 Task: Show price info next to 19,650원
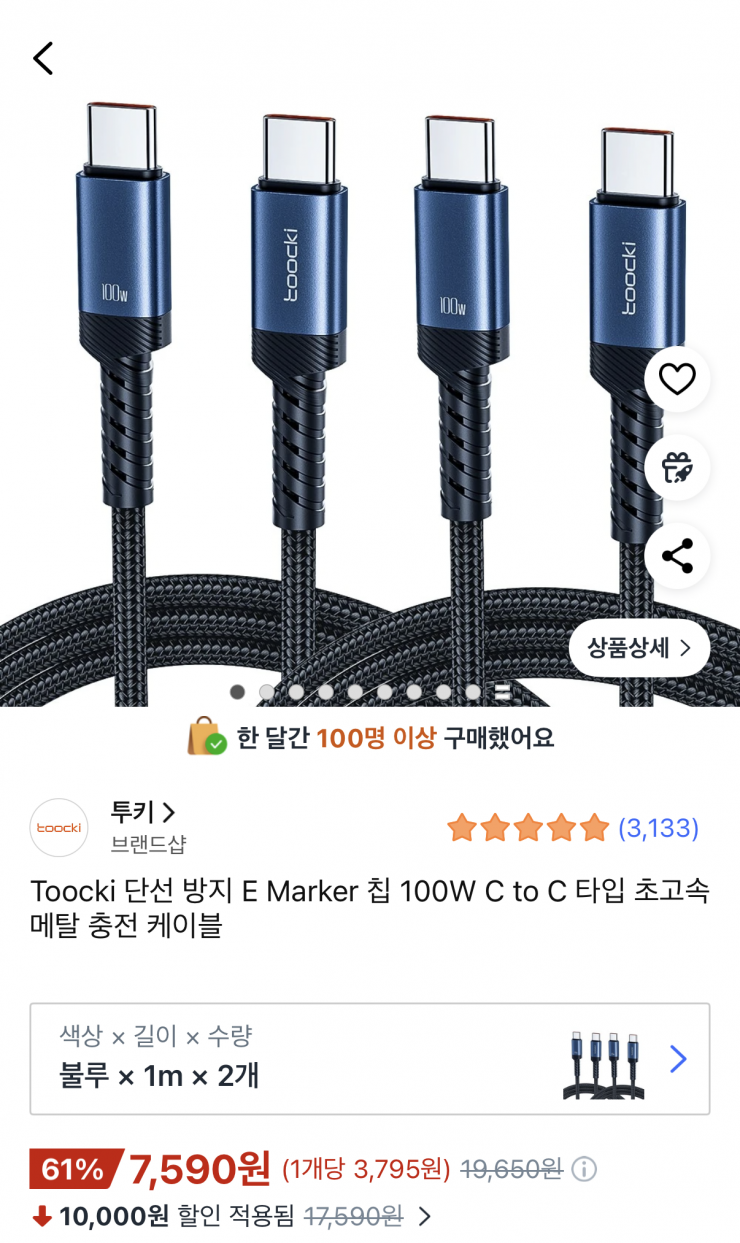click(x=584, y=1169)
